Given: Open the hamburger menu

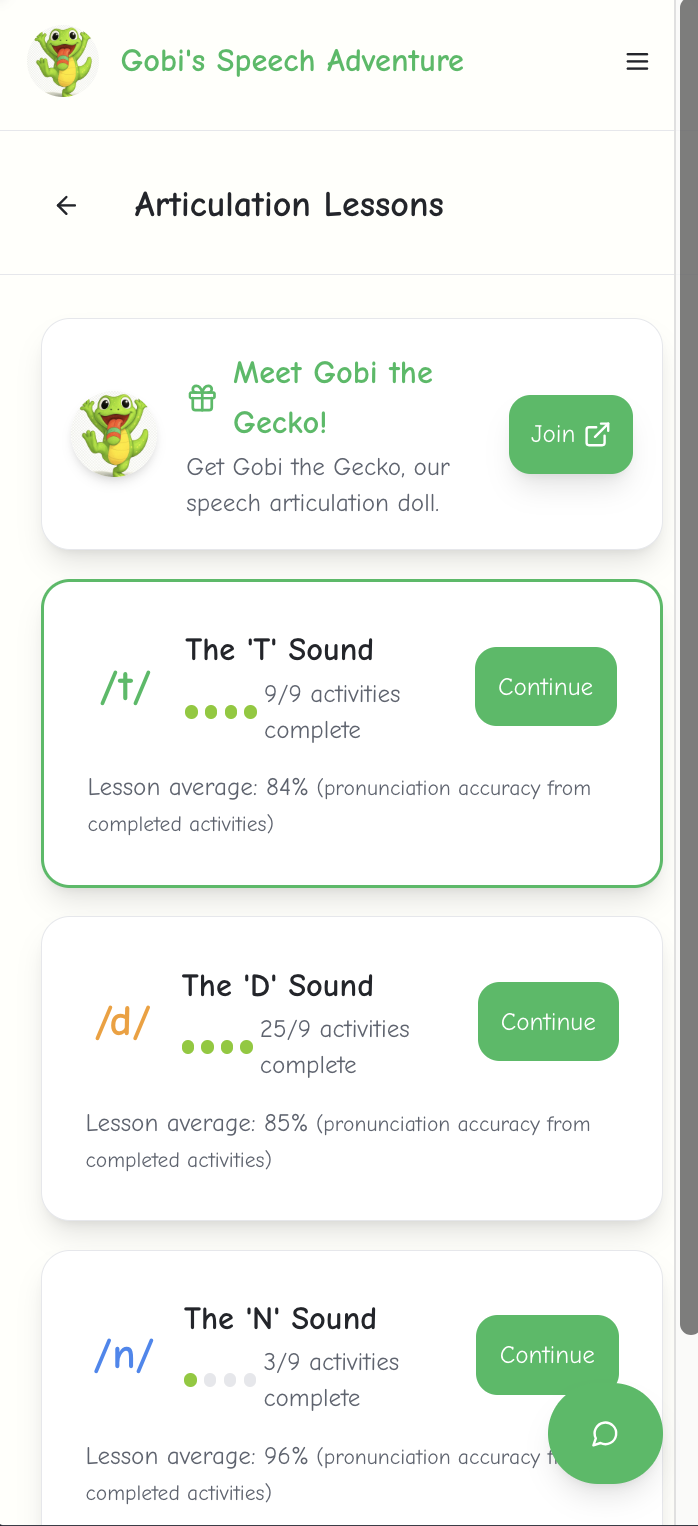Looking at the screenshot, I should (637, 62).
